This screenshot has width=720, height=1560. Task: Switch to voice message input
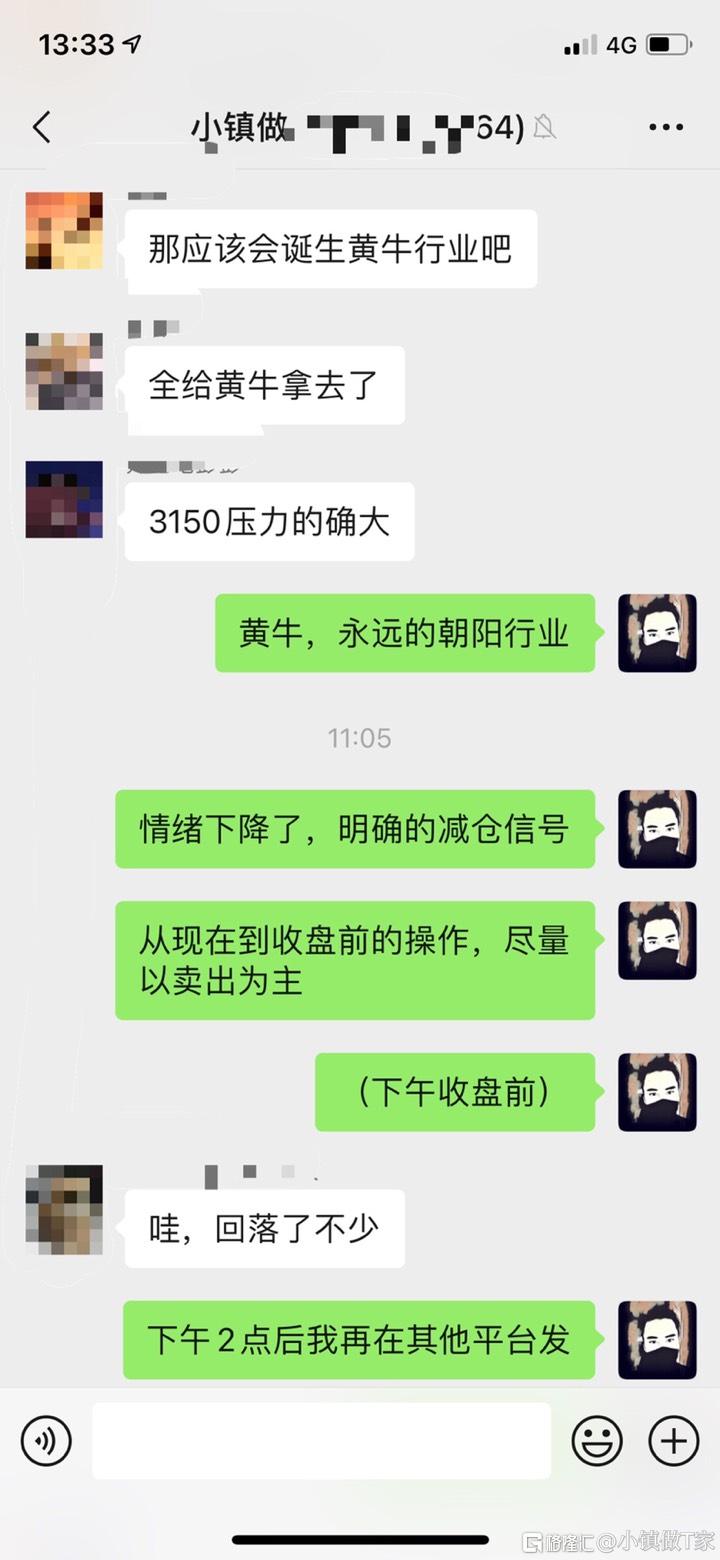[46, 1441]
